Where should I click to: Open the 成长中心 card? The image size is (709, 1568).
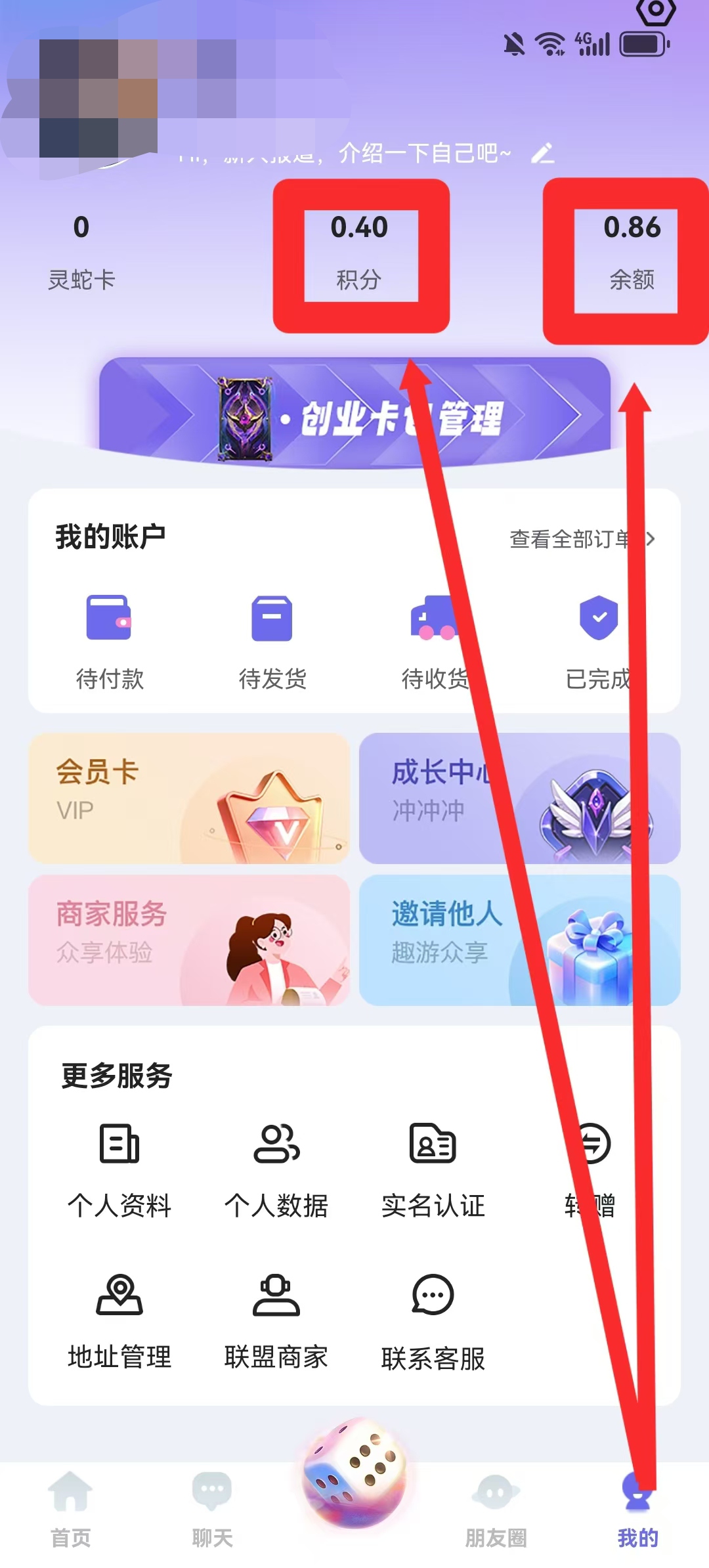519,798
